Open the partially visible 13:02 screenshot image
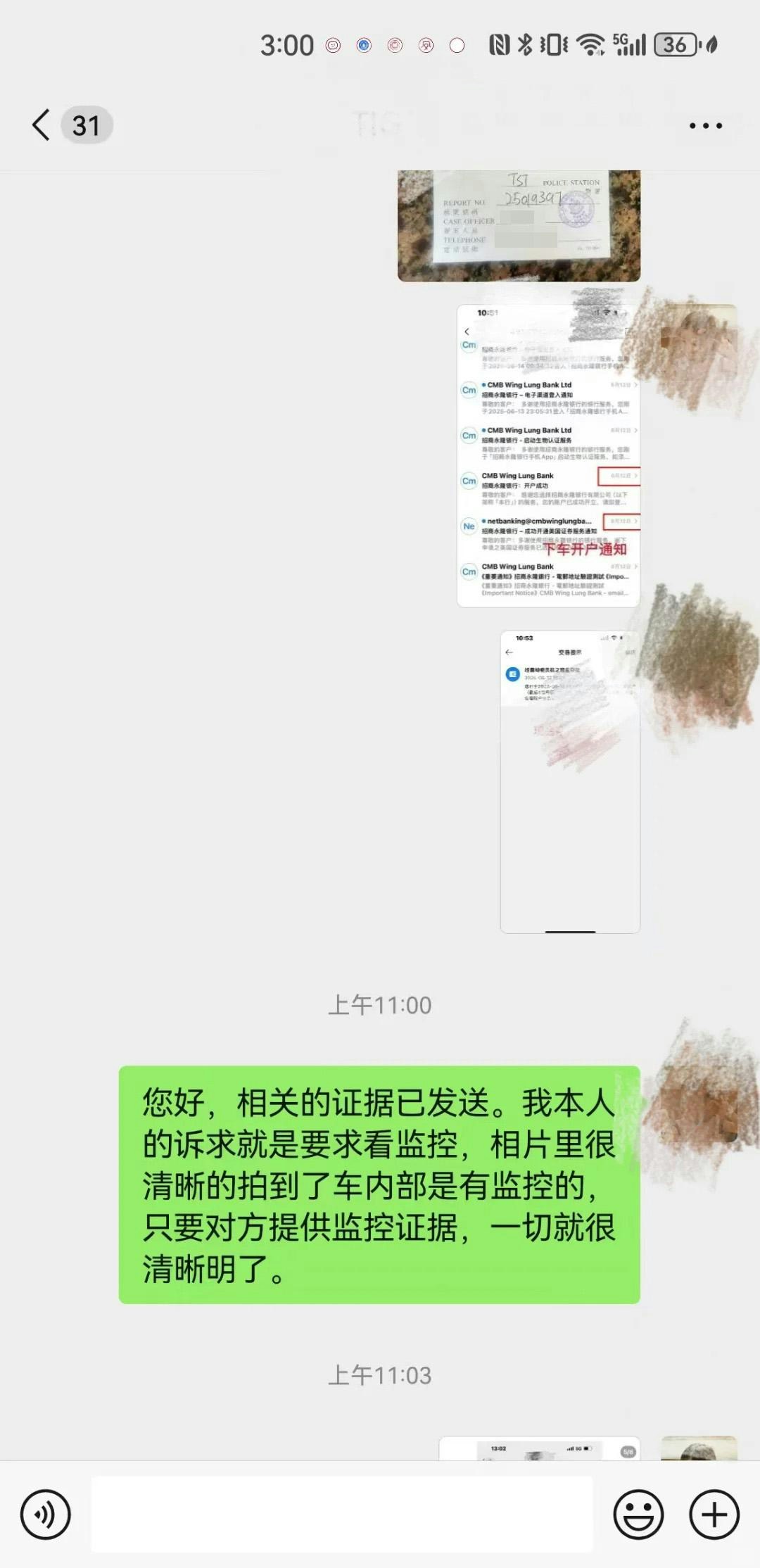 click(x=539, y=1449)
